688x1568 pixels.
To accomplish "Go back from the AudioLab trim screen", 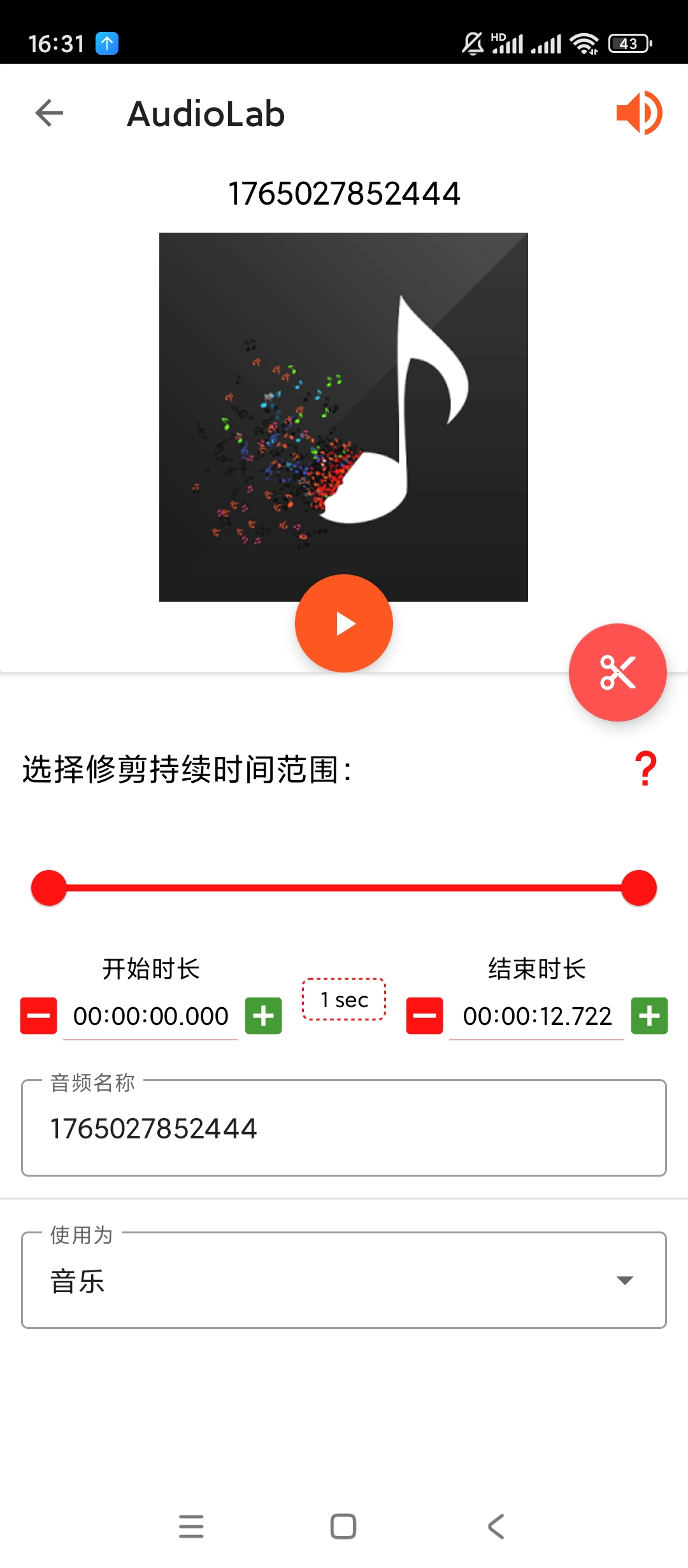I will 49,113.
